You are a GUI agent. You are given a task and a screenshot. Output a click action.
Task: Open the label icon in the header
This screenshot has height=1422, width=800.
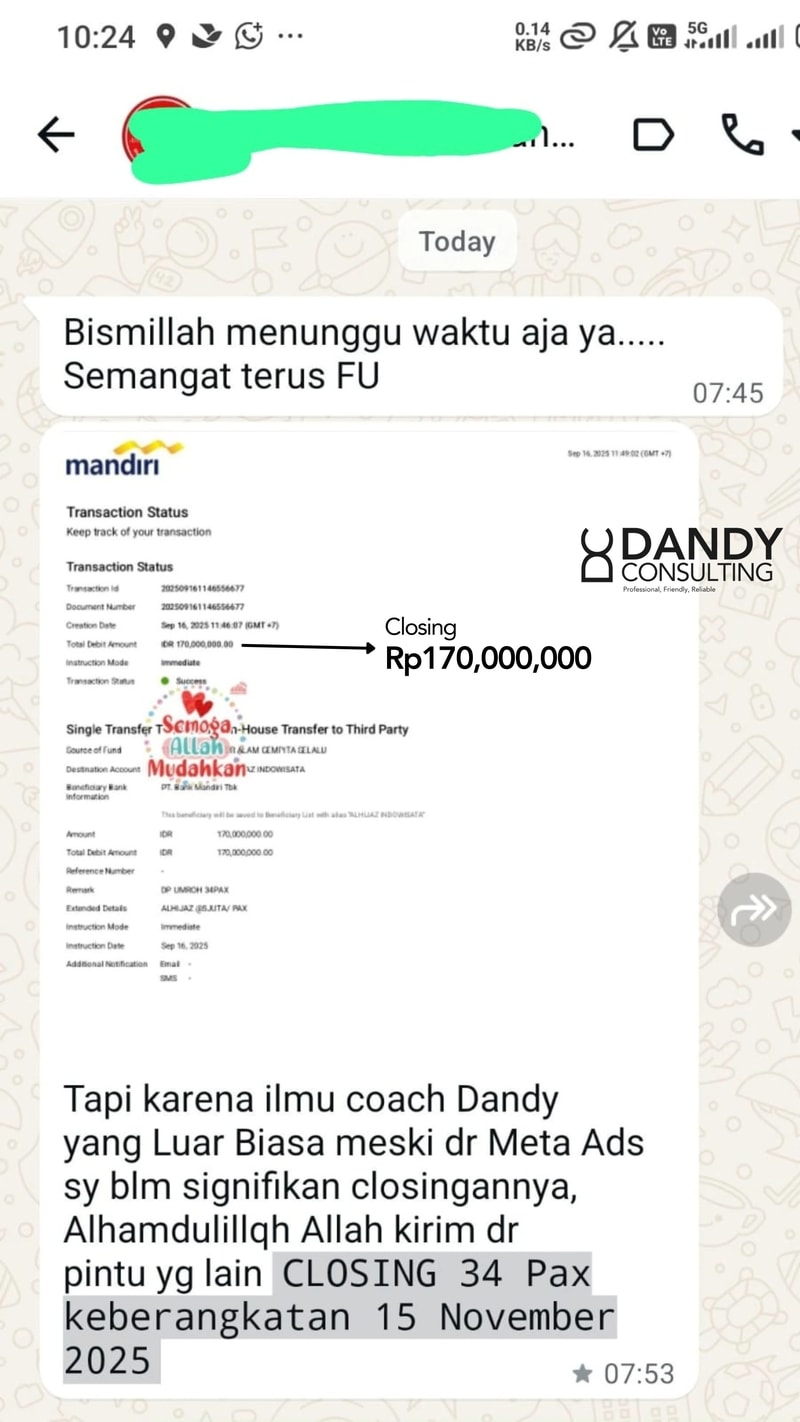click(x=653, y=135)
